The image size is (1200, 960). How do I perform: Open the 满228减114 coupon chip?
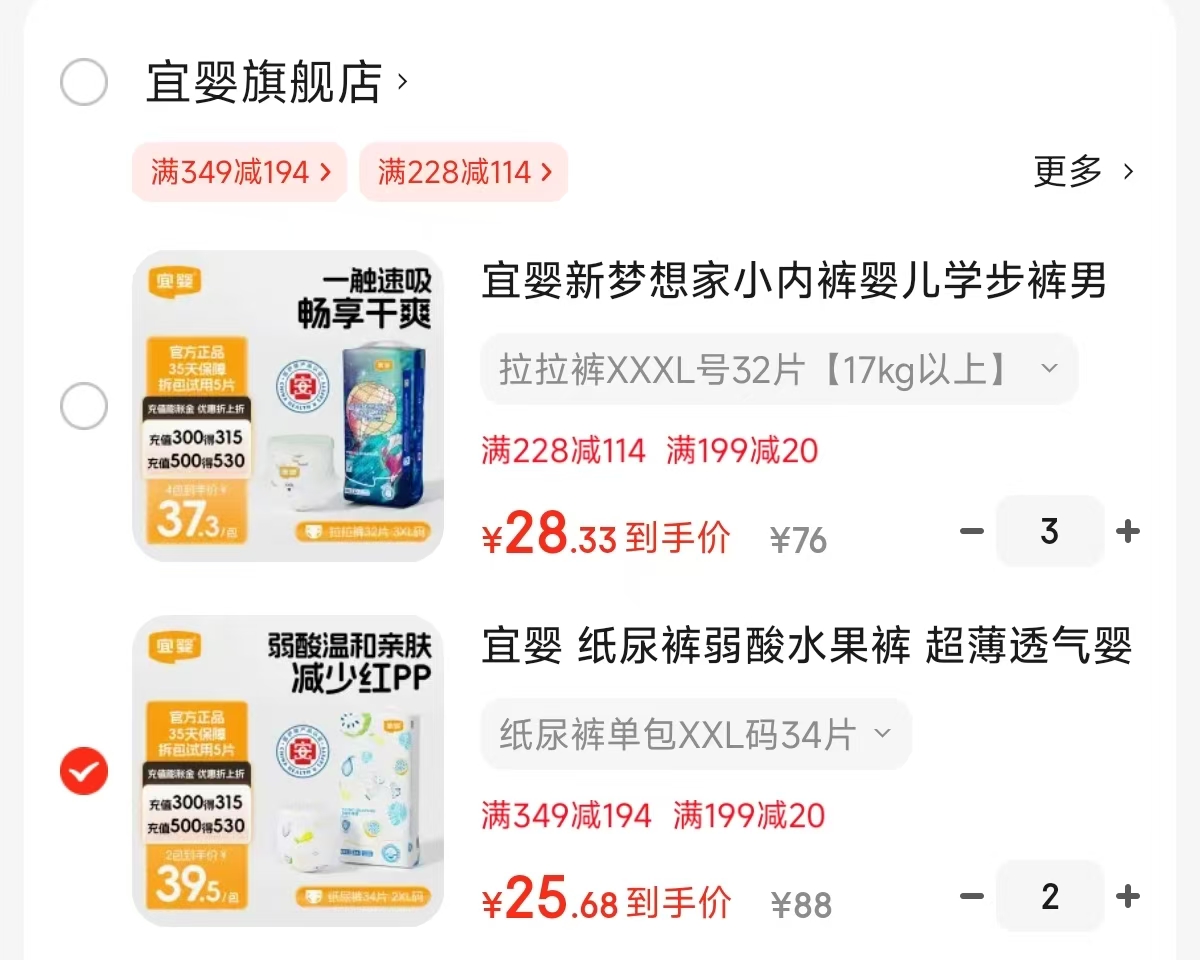(464, 172)
